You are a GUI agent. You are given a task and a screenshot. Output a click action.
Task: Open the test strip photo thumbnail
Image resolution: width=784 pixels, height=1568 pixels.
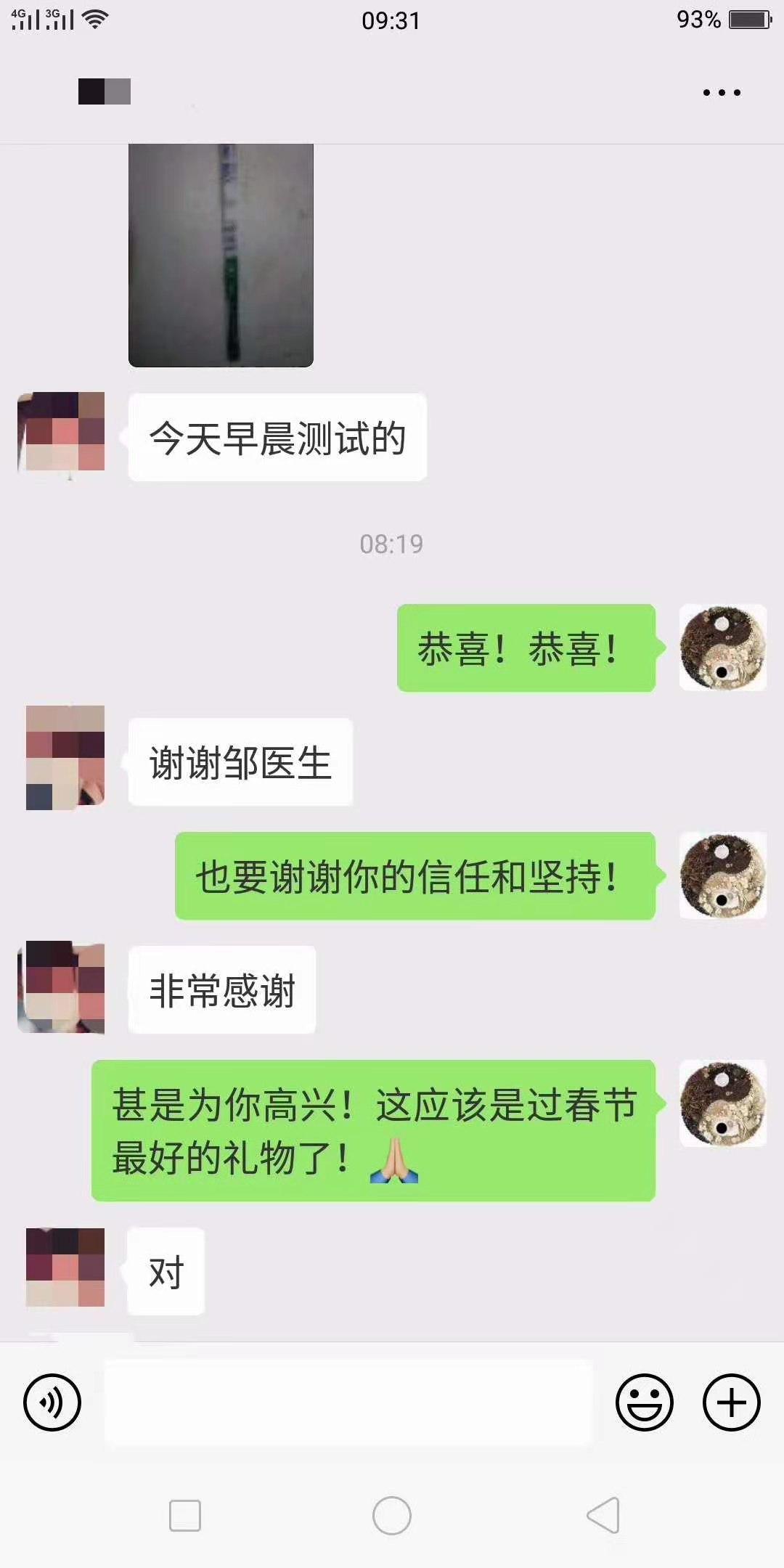click(x=221, y=254)
